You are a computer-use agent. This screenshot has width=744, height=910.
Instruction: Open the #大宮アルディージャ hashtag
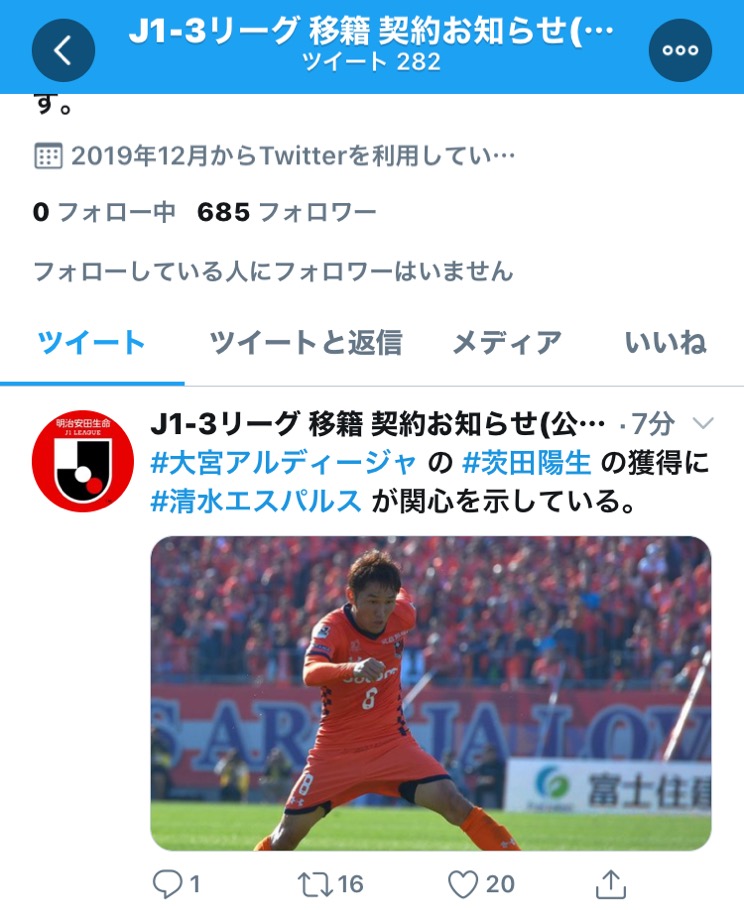pos(283,463)
